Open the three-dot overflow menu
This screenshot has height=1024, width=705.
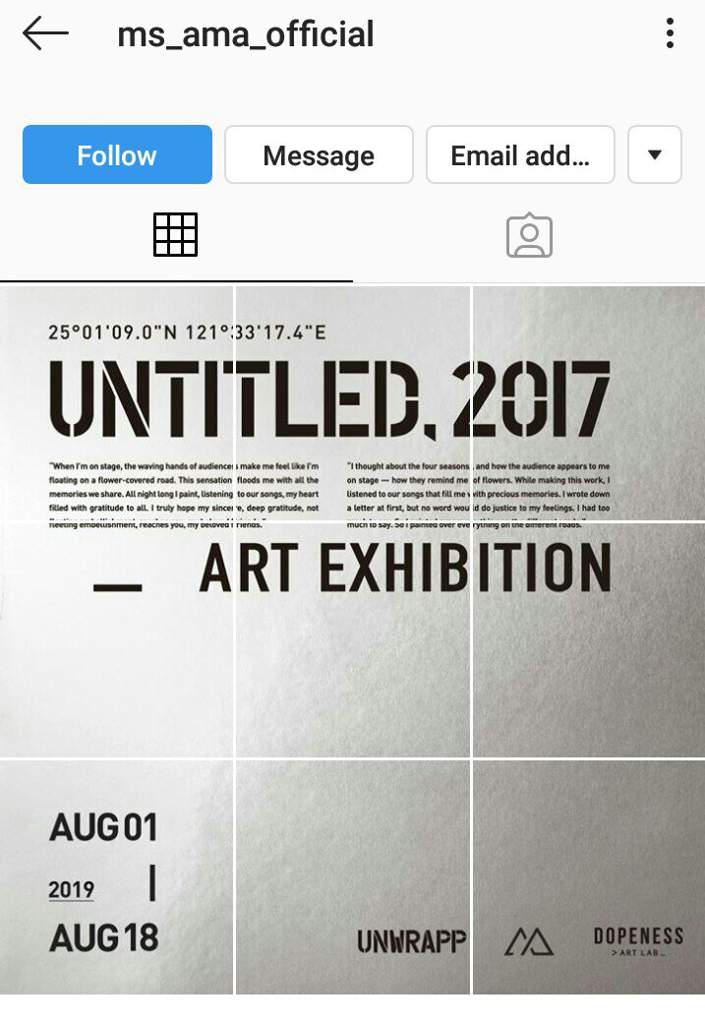point(669,34)
